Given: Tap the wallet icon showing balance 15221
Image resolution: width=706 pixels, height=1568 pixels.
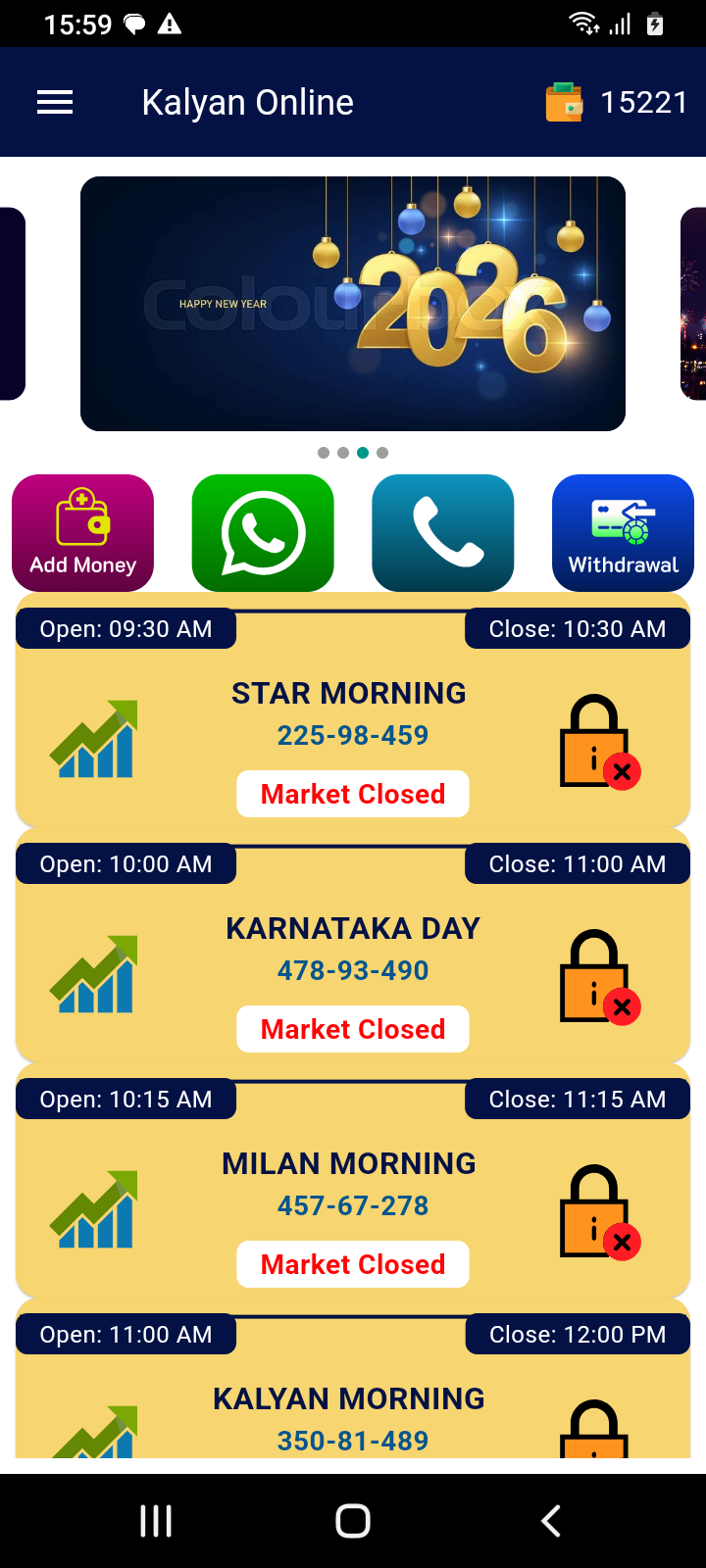Looking at the screenshot, I should (x=564, y=101).
